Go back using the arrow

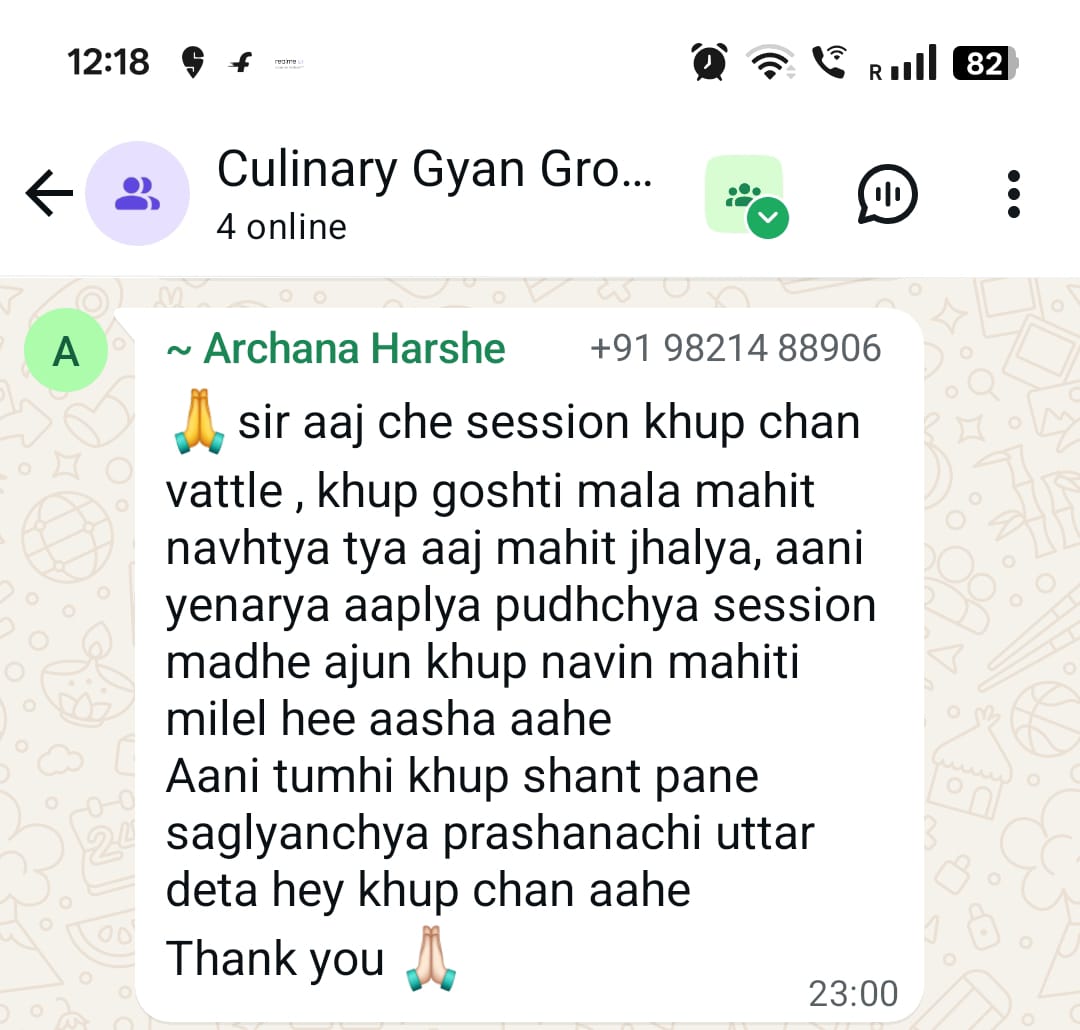point(50,193)
